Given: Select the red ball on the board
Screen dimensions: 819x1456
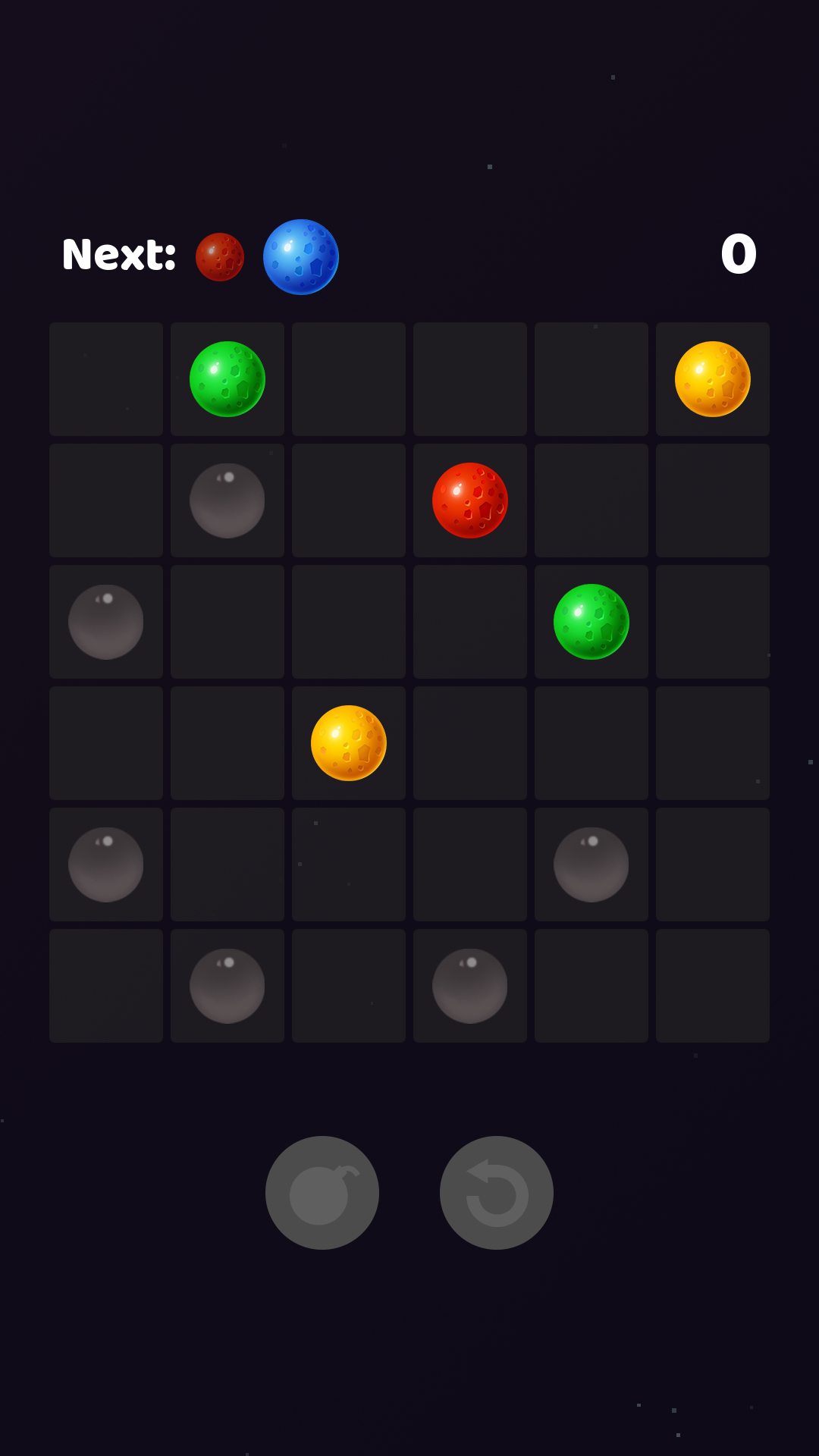Looking at the screenshot, I should [x=470, y=500].
